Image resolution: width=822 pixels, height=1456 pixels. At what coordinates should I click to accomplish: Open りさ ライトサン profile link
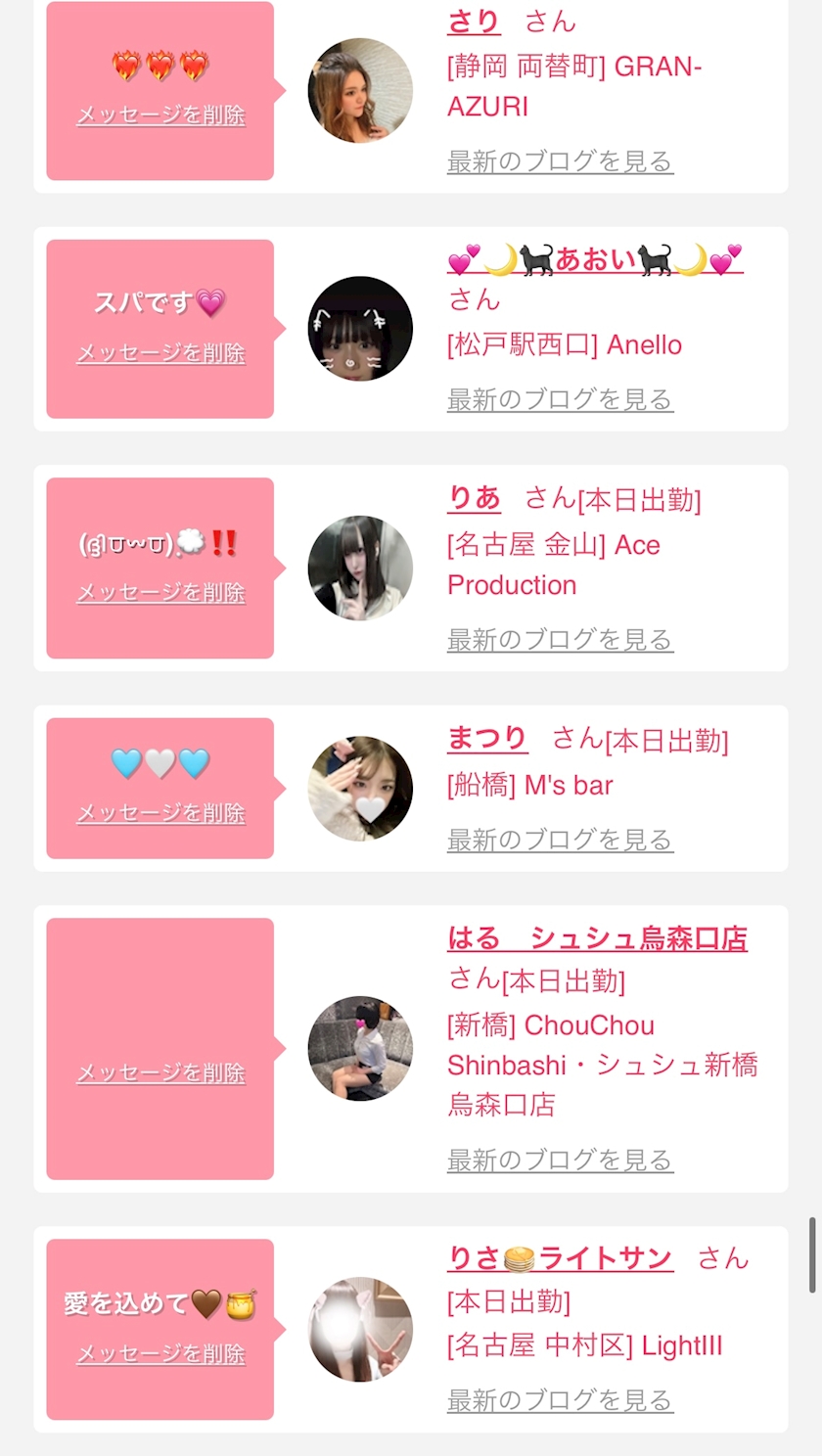[560, 1258]
